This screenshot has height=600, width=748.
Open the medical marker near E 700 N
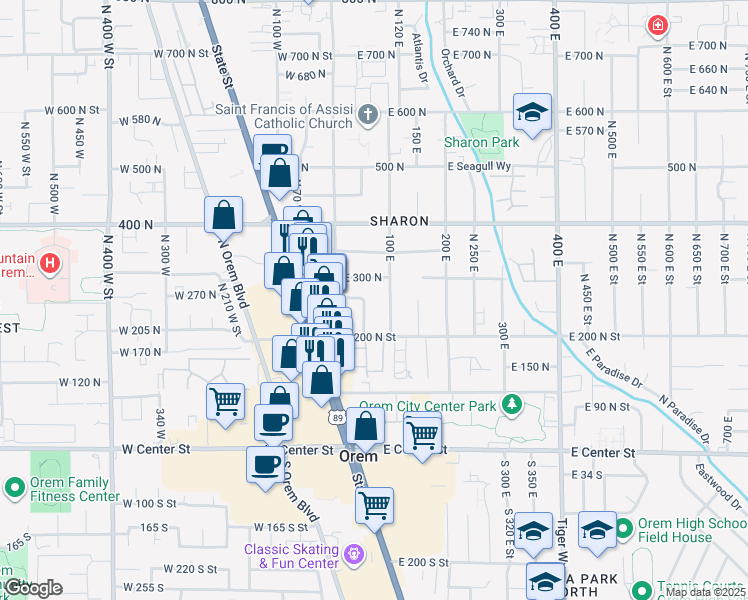657,25
